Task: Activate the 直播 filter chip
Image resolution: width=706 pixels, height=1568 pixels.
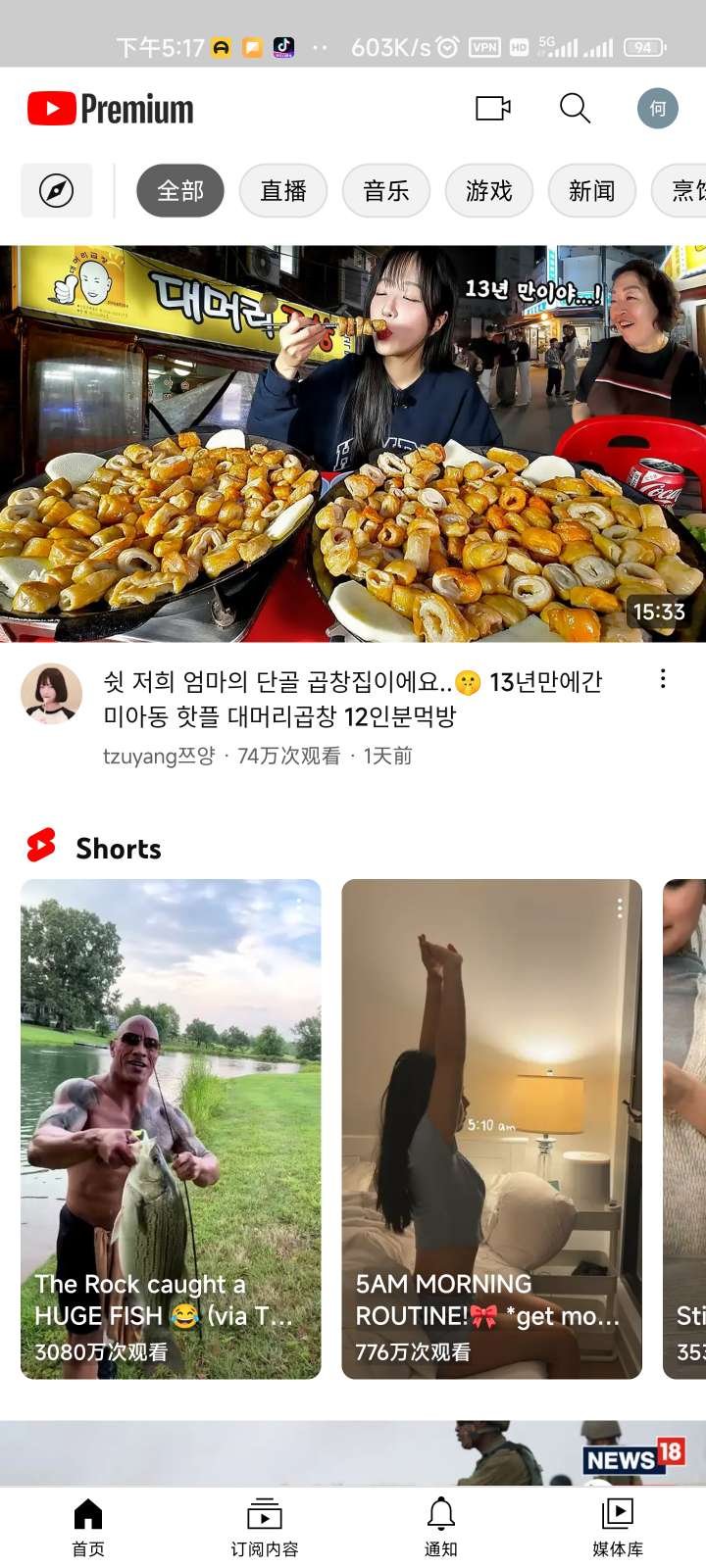Action: tap(282, 190)
